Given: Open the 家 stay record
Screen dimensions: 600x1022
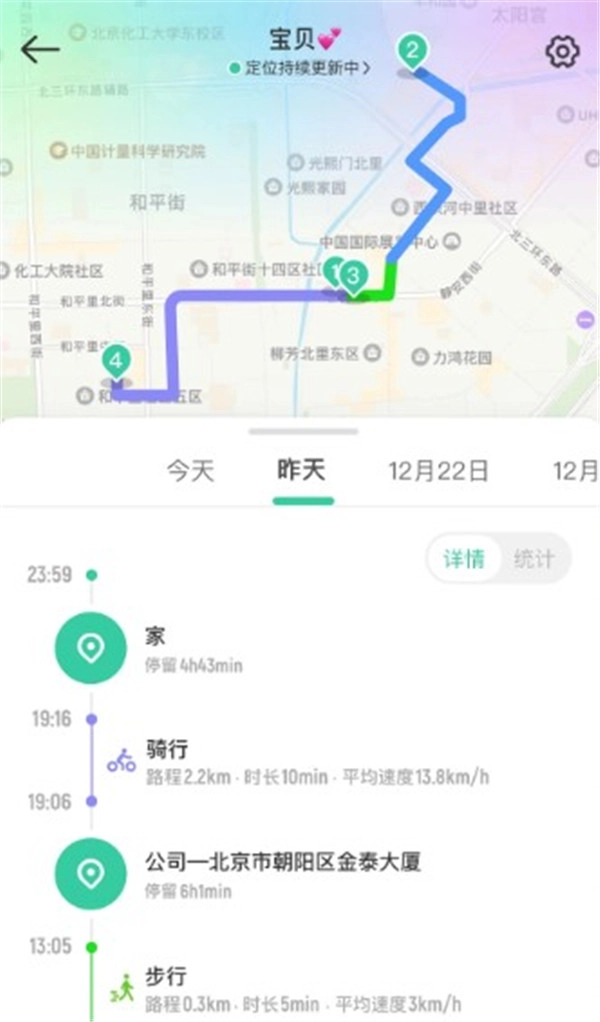Looking at the screenshot, I should [155, 648].
